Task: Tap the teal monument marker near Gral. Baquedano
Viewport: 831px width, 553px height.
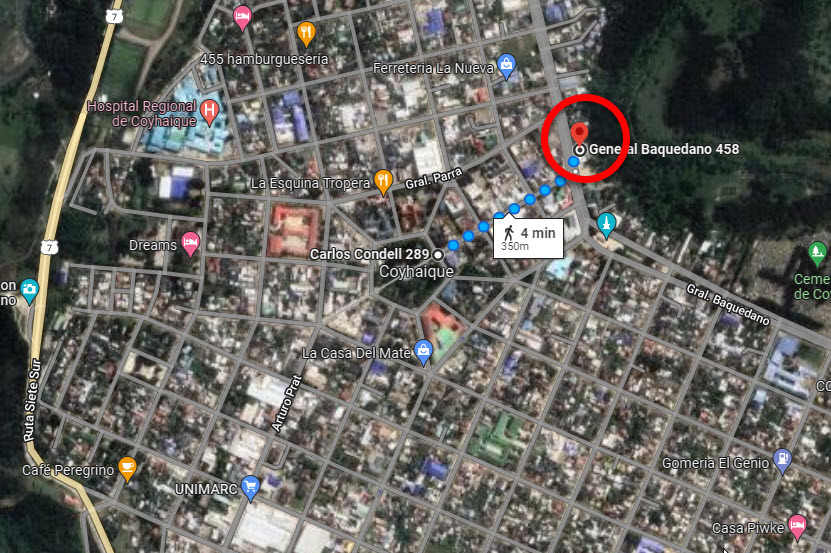Action: pyautogui.click(x=605, y=223)
